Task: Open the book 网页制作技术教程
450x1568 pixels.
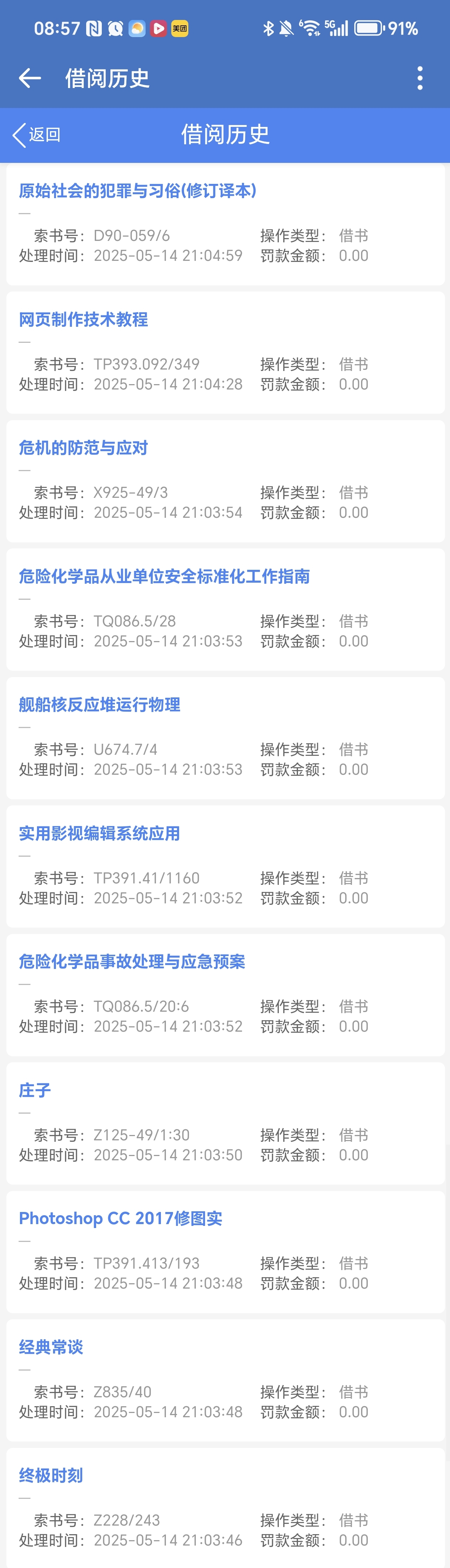Action: [x=83, y=320]
